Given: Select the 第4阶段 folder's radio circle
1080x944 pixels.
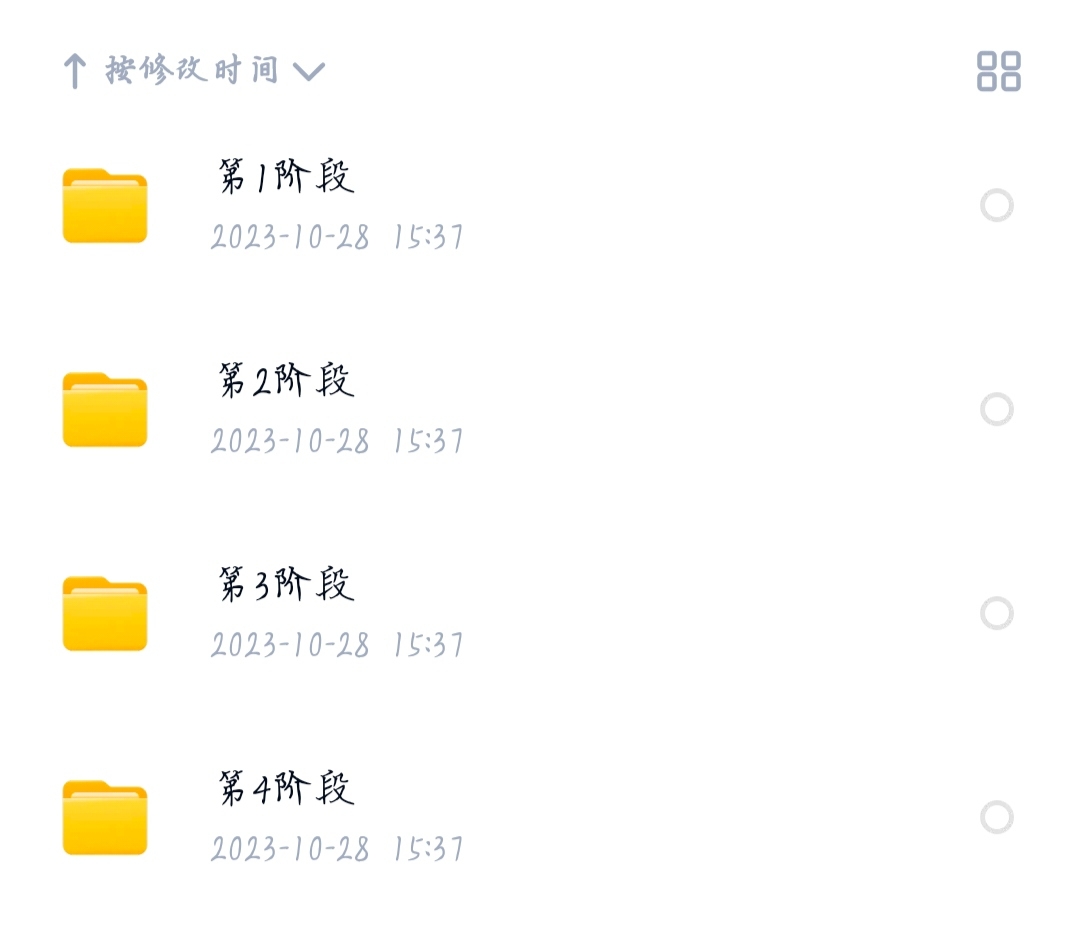Looking at the screenshot, I should tap(996, 818).
